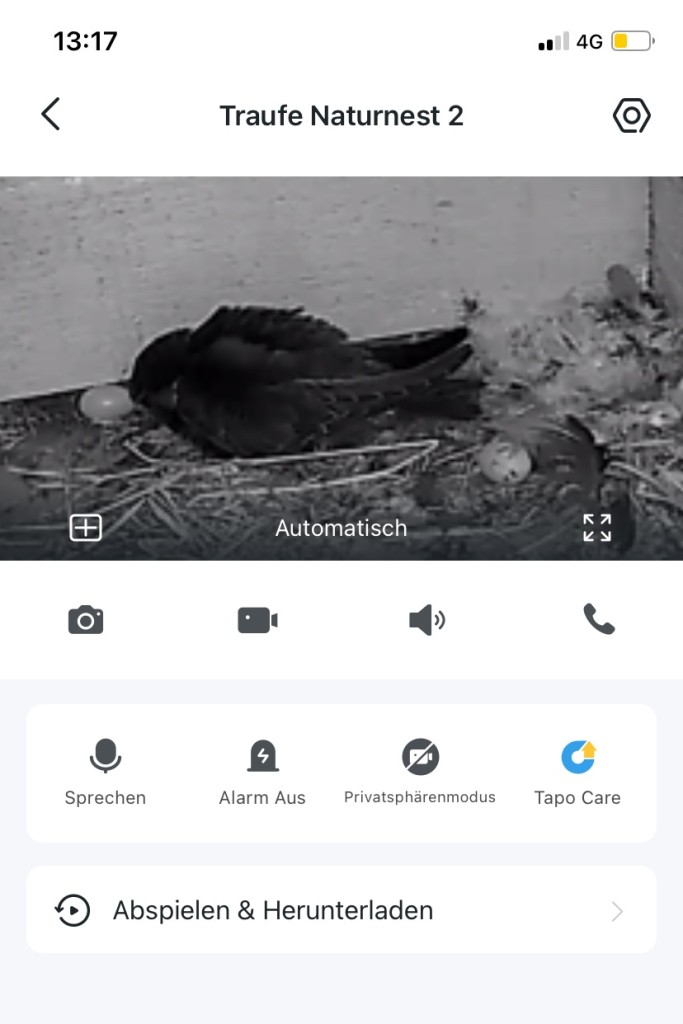
Task: Tap Sprechen to talk through the camera
Action: [105, 772]
